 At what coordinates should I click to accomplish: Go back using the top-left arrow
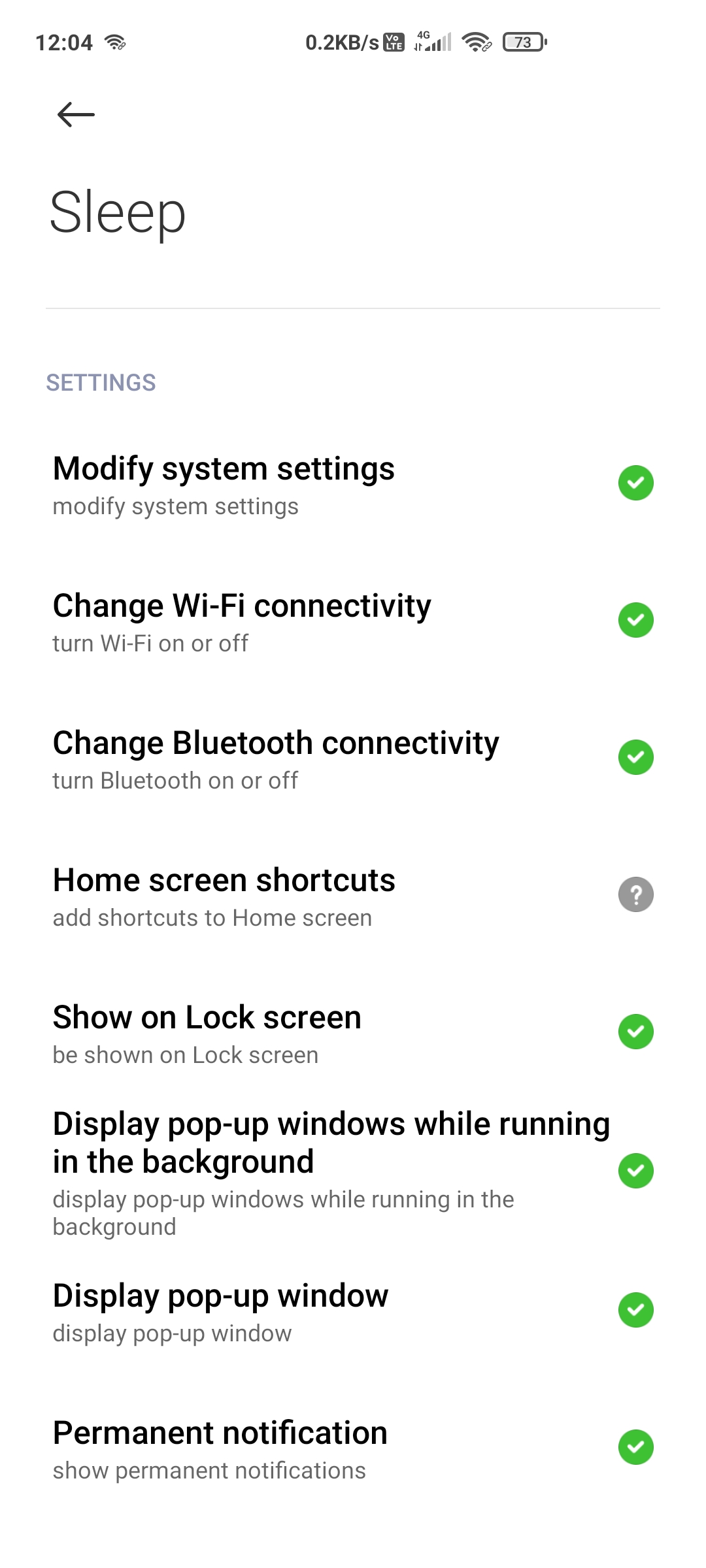pyautogui.click(x=76, y=114)
